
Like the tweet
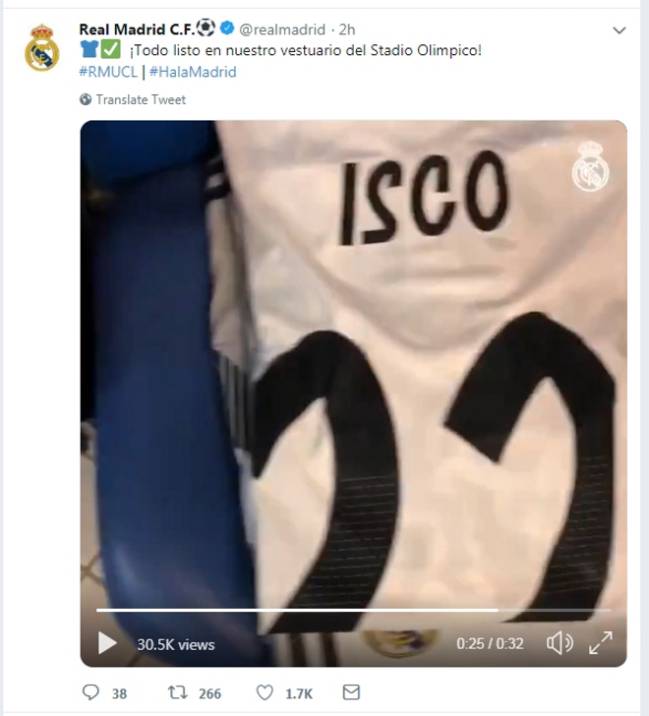pyautogui.click(x=265, y=692)
